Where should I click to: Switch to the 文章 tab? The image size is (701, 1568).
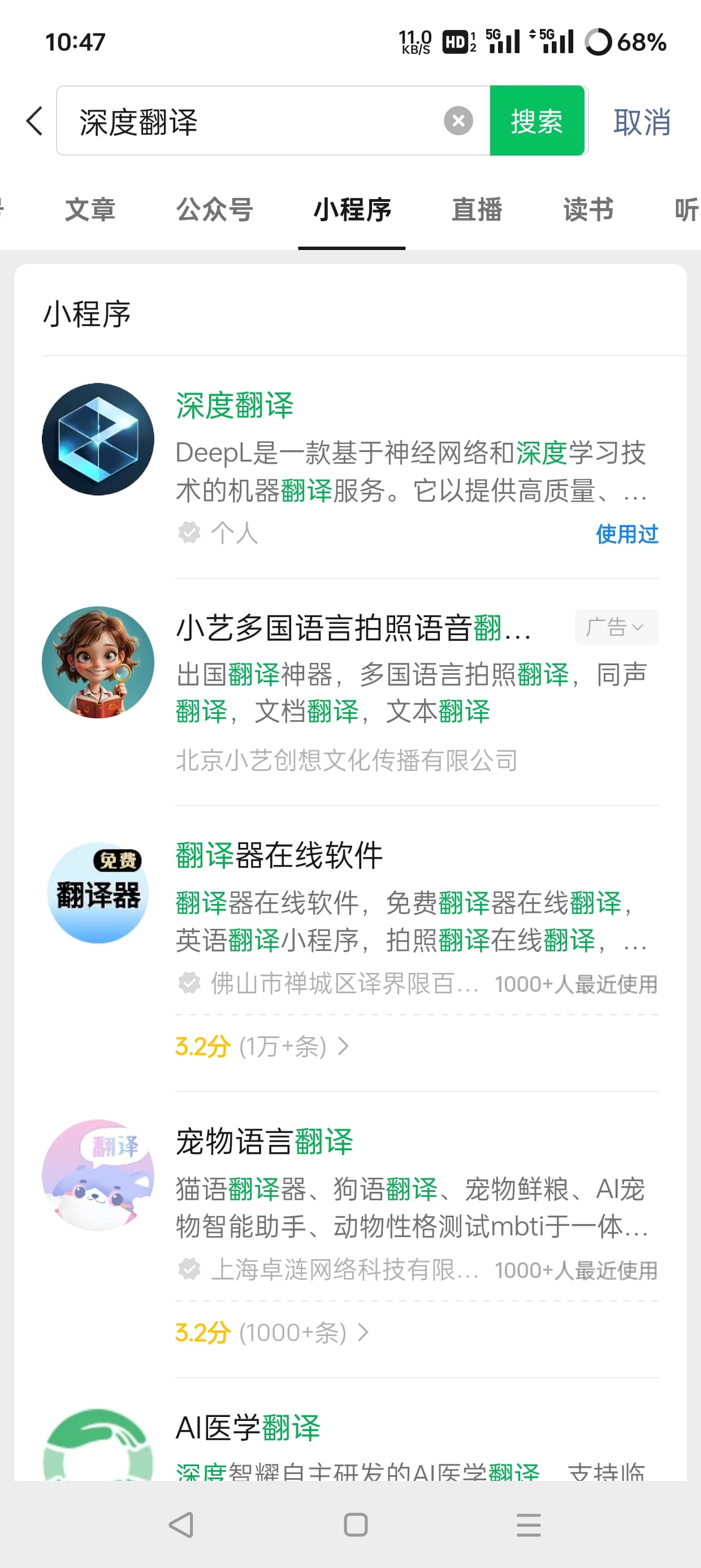[x=90, y=210]
